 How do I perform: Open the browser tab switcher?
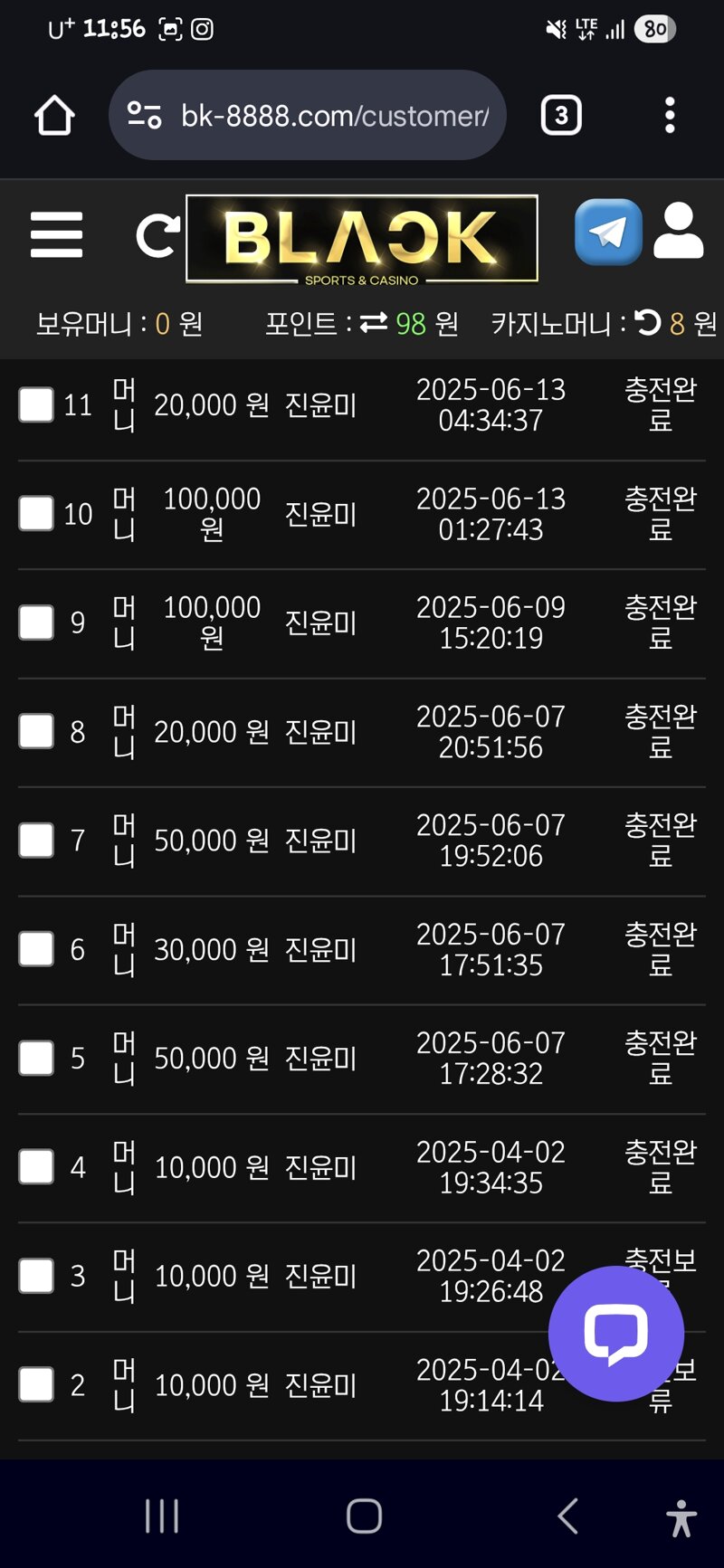tap(561, 116)
